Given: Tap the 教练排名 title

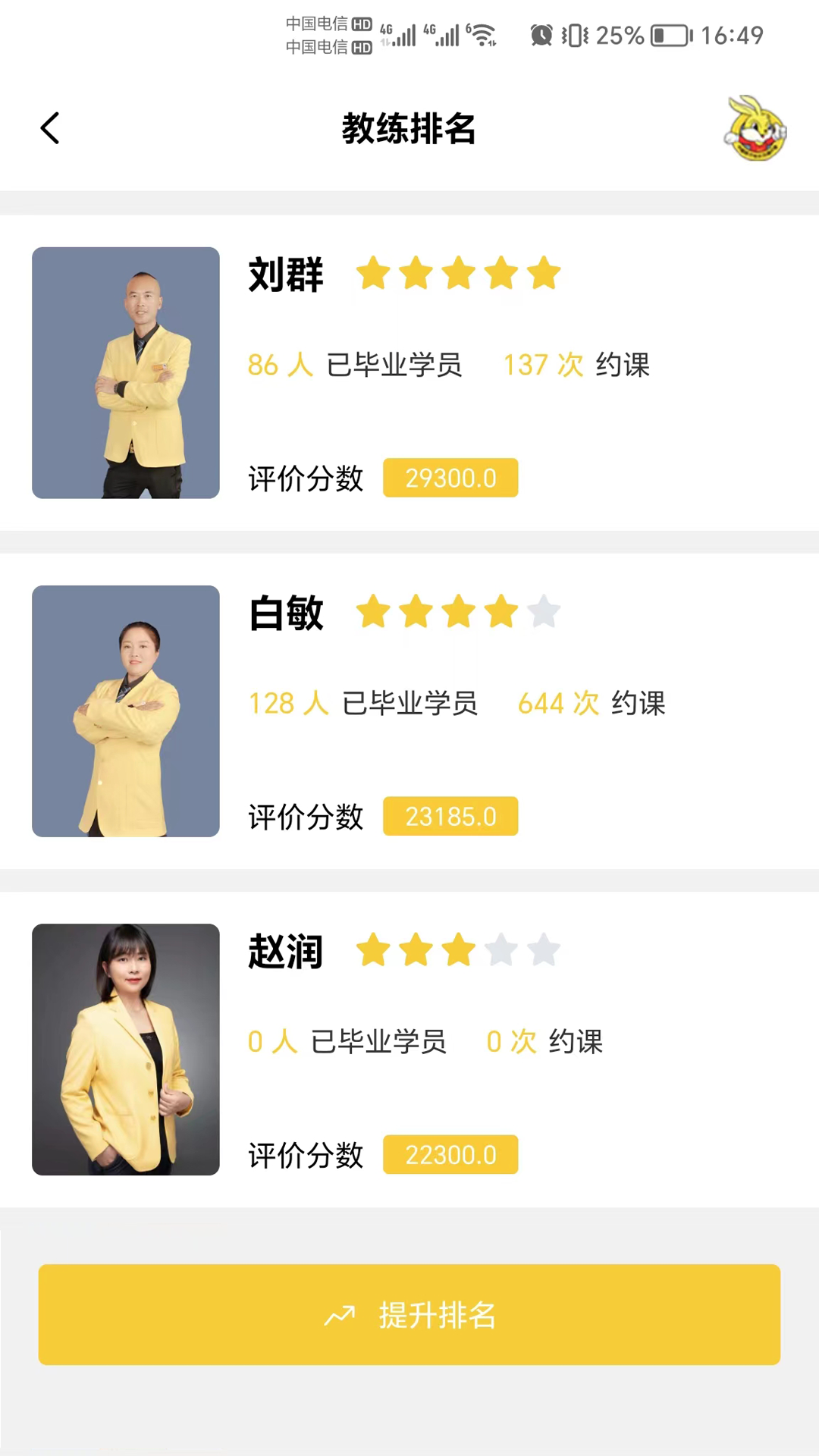Looking at the screenshot, I should 409,129.
